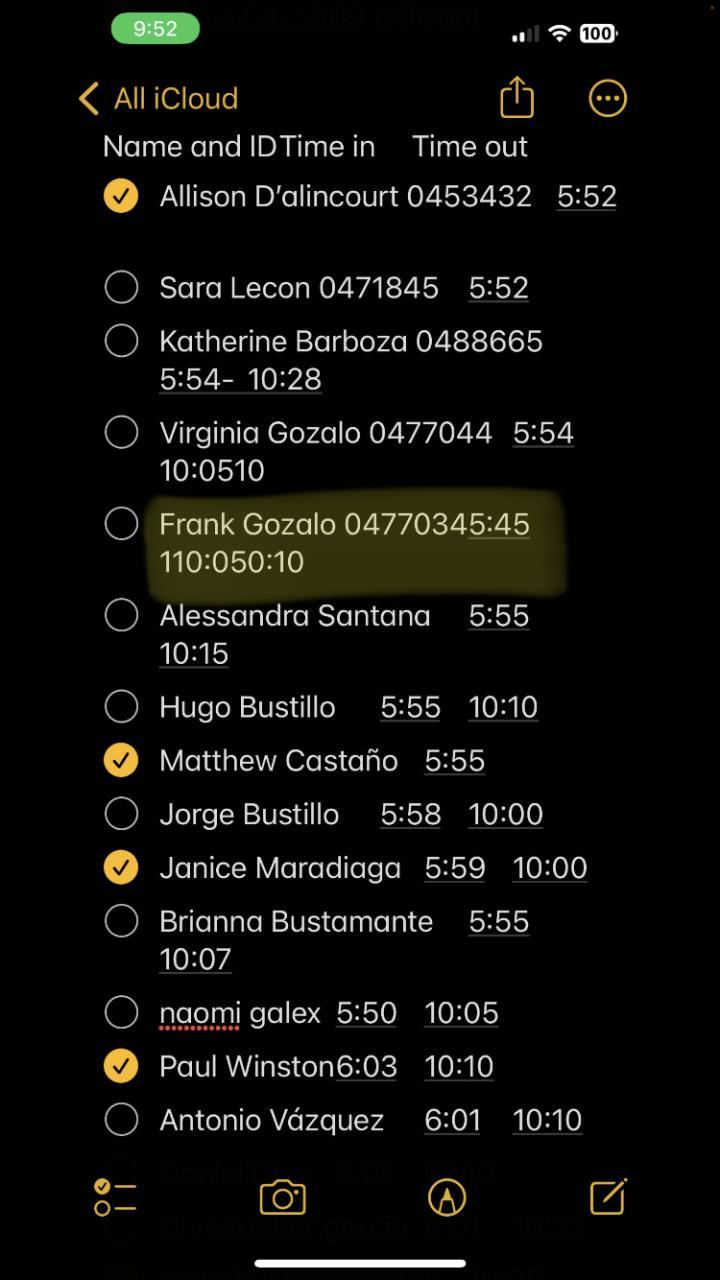Uncheck Allison D'alincourt's checkbox
Image resolution: width=720 pixels, height=1280 pixels.
click(x=121, y=196)
